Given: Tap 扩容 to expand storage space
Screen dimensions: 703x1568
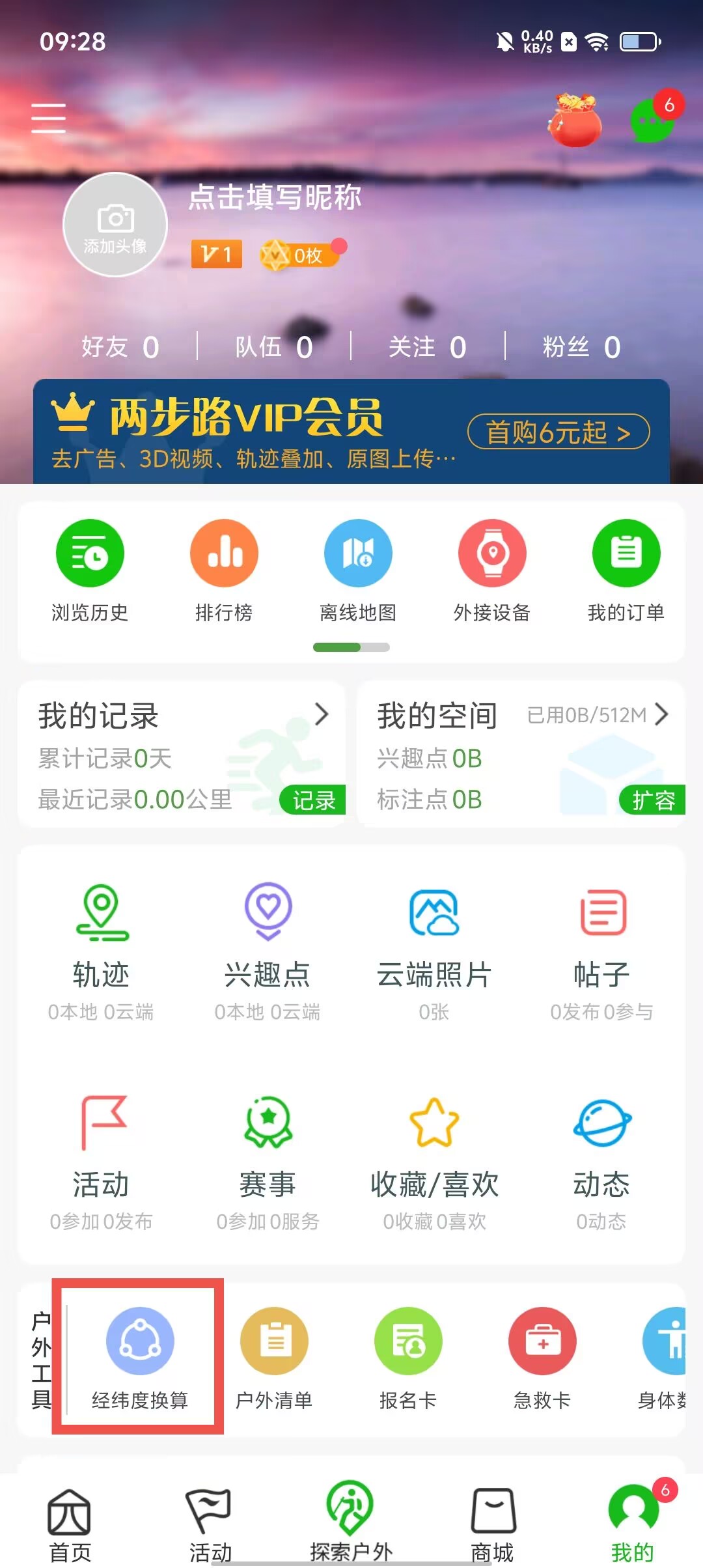Looking at the screenshot, I should coord(653,800).
